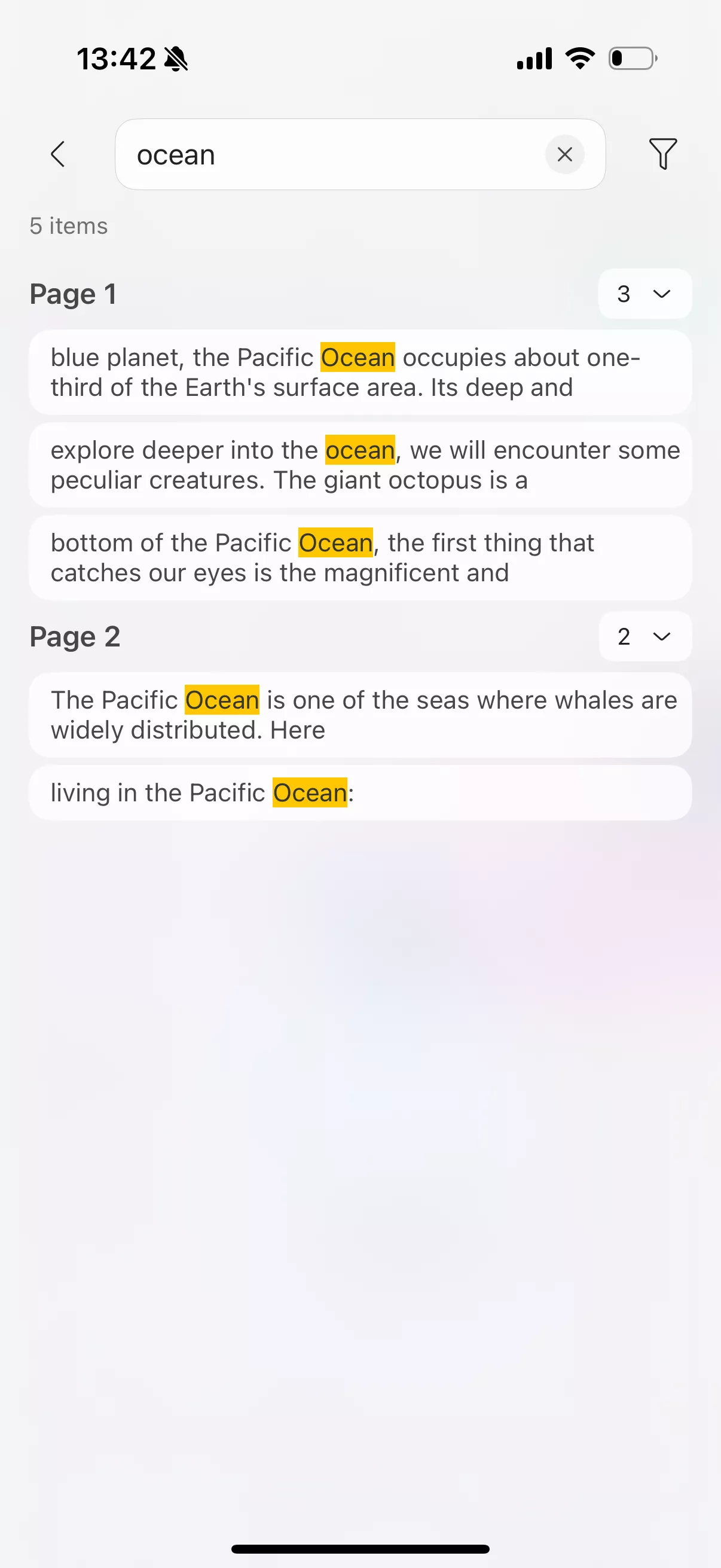The height and width of the screenshot is (1568, 721).
Task: Open the search filter options
Action: [662, 154]
